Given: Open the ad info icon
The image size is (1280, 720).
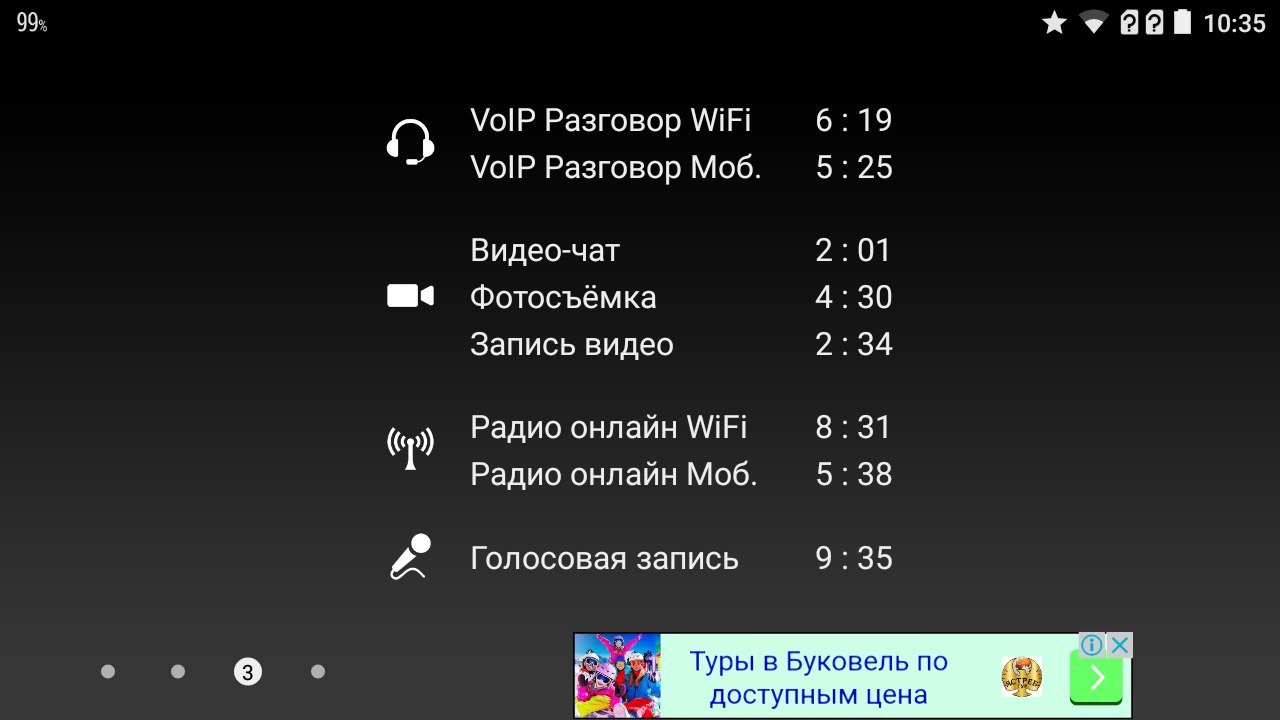Looking at the screenshot, I should [x=1092, y=645].
